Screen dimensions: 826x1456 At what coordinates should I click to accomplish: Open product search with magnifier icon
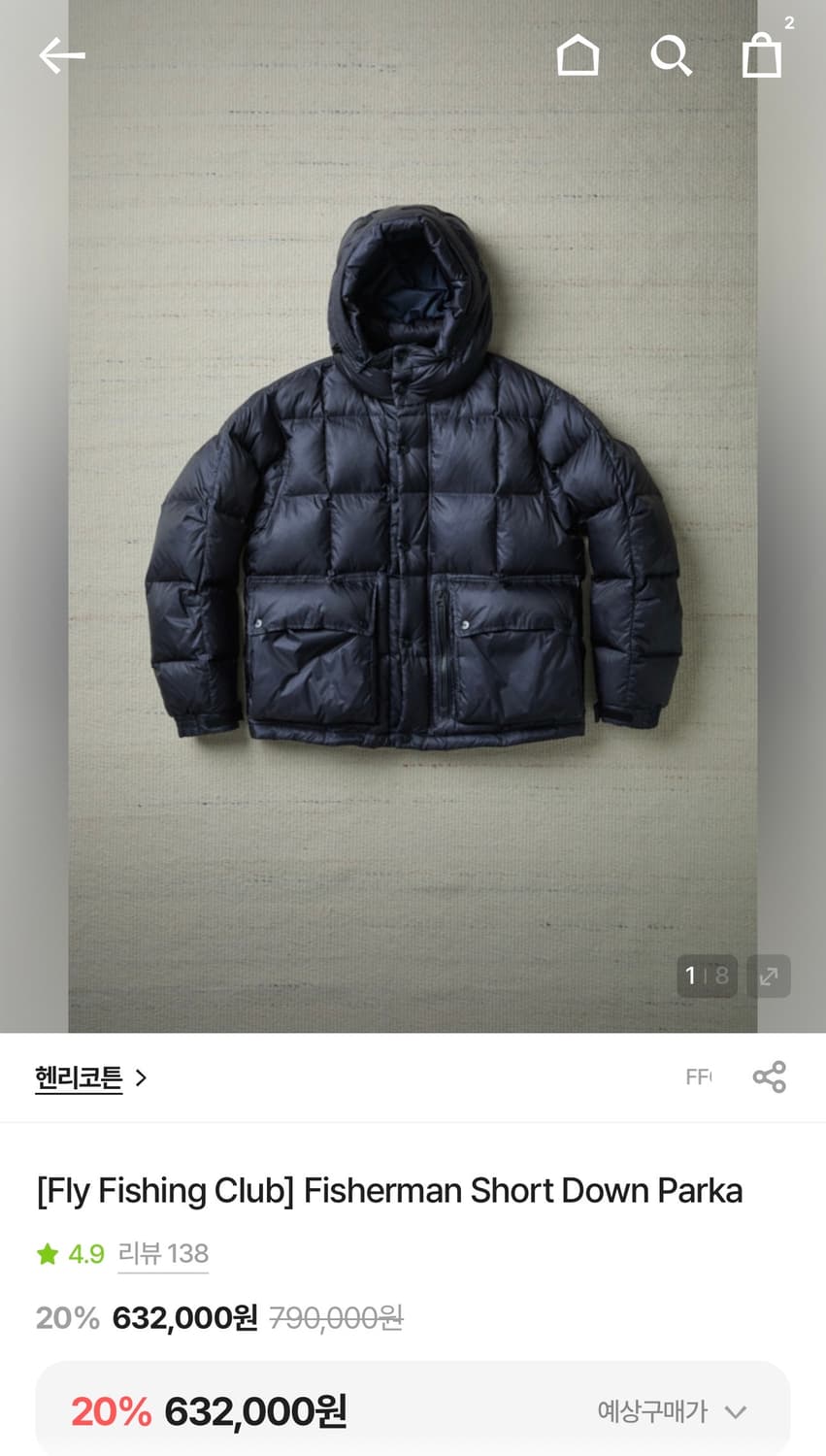pyautogui.click(x=672, y=55)
